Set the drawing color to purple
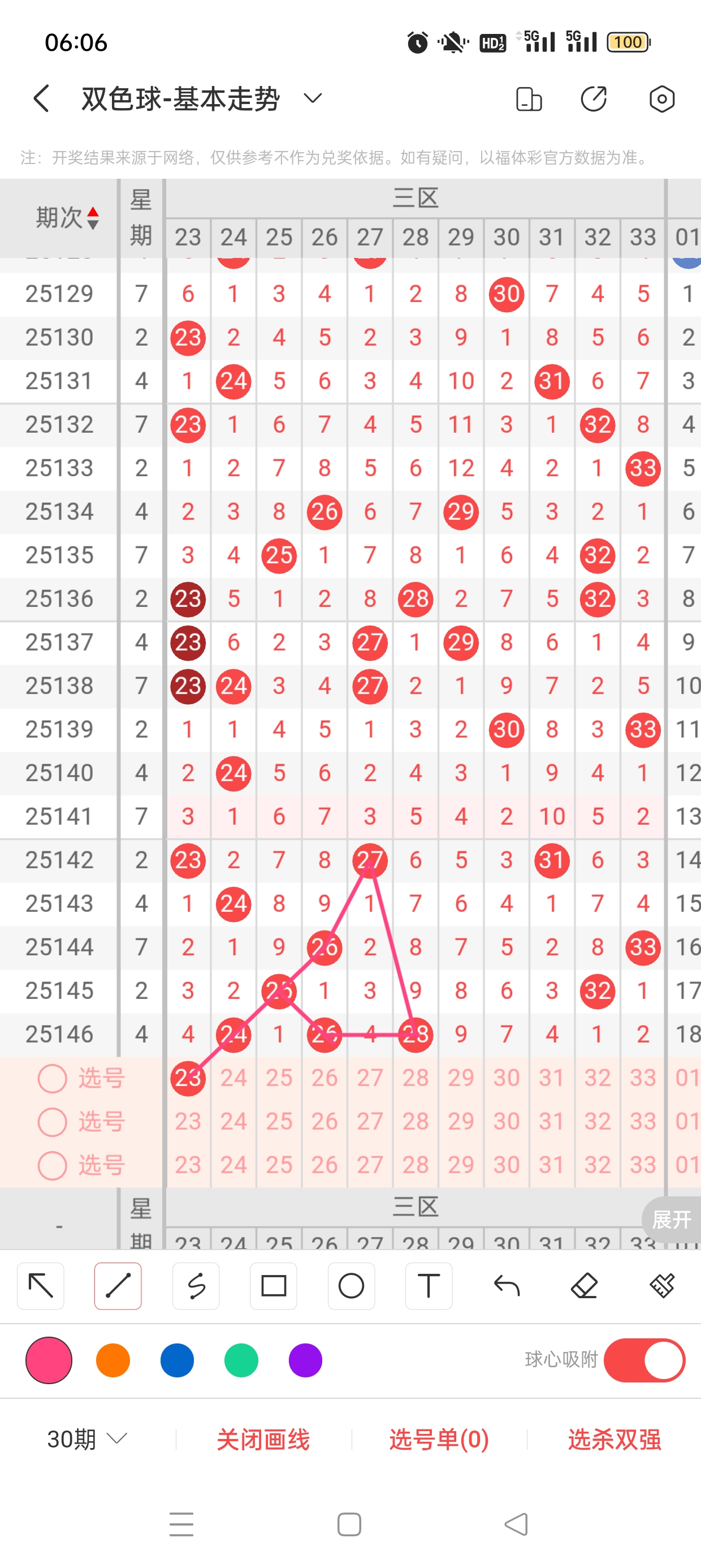Viewport: 701px width, 1568px height. [x=305, y=1360]
